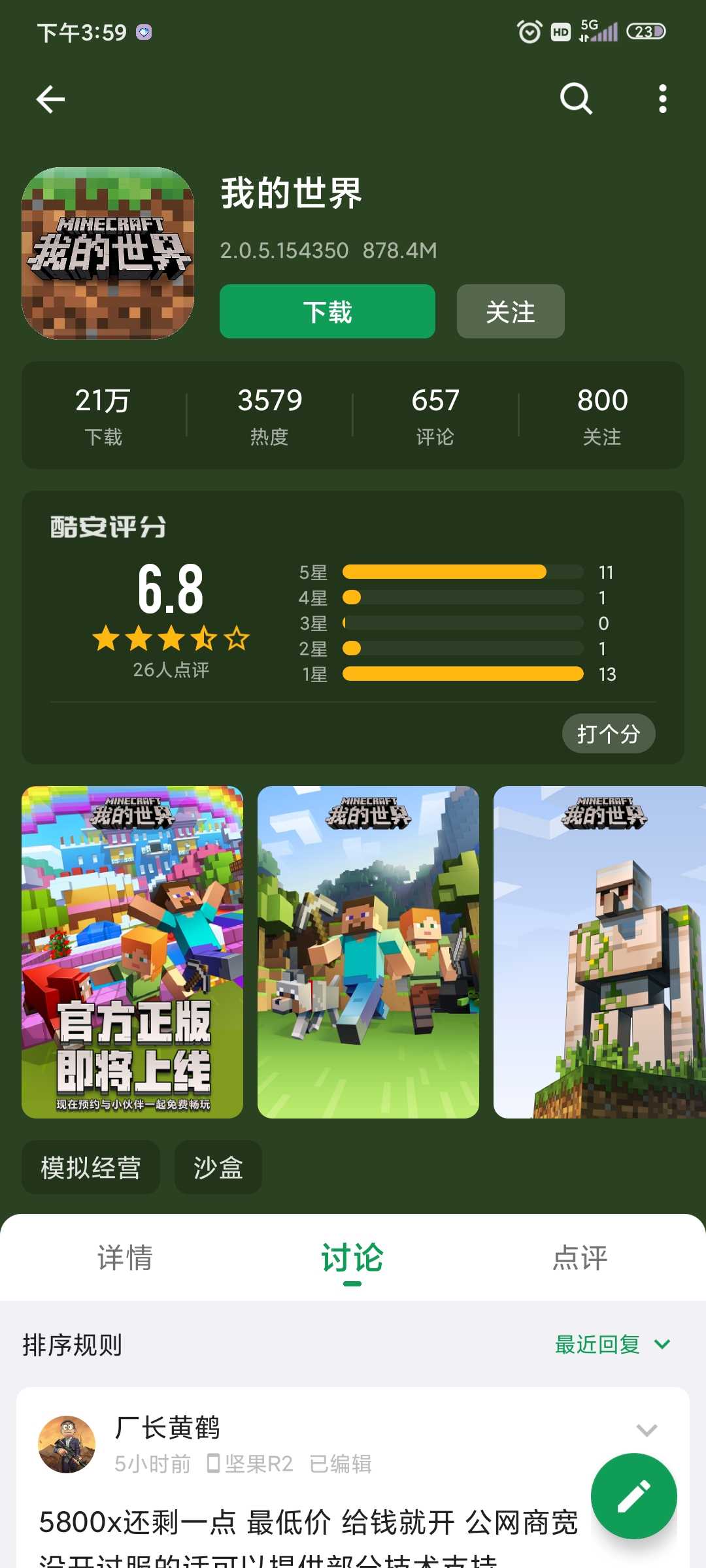
Task: Tap the green 下载 download button
Action: tap(328, 312)
